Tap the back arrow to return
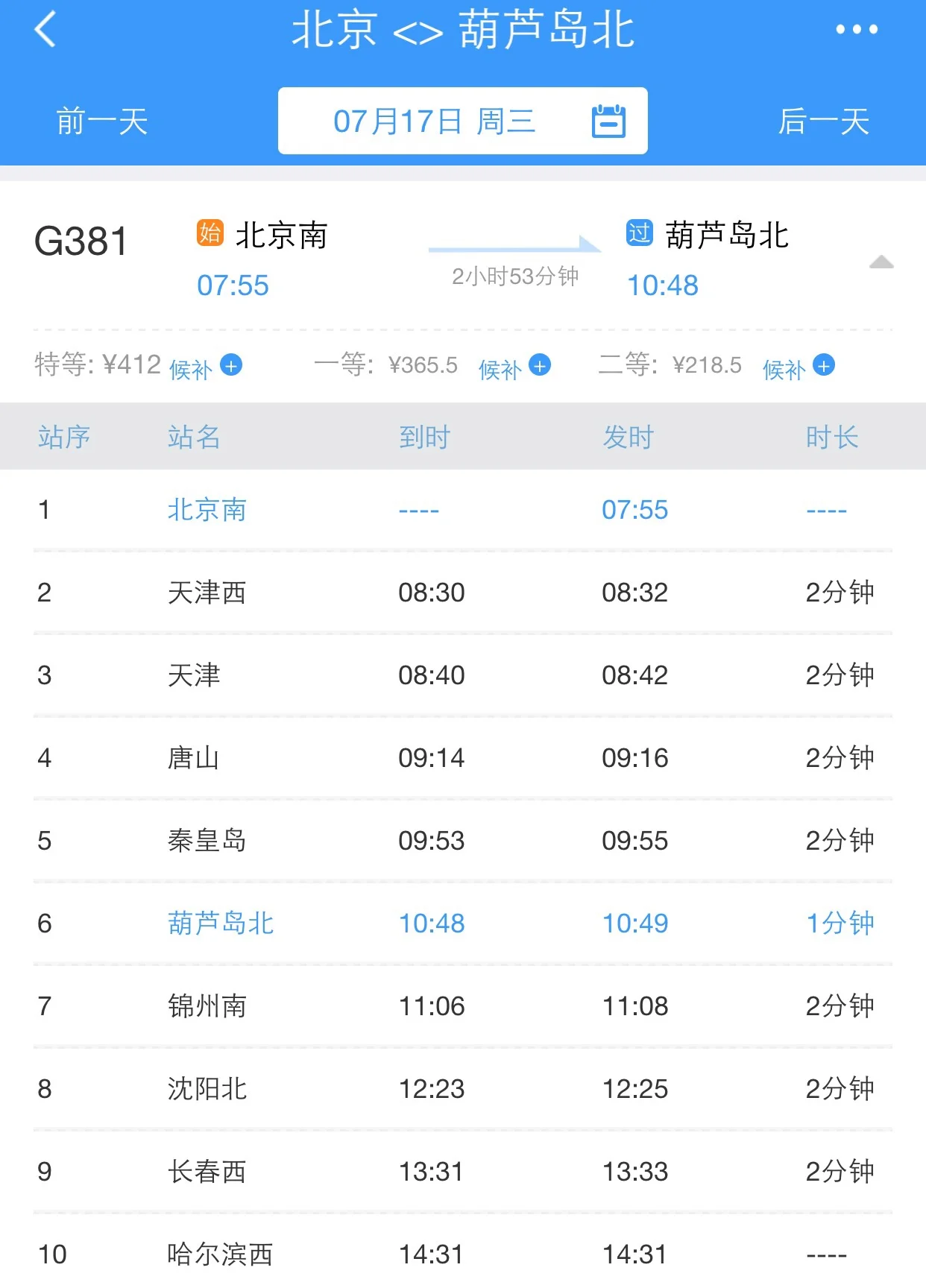This screenshot has width=926, height=1288. tap(46, 30)
